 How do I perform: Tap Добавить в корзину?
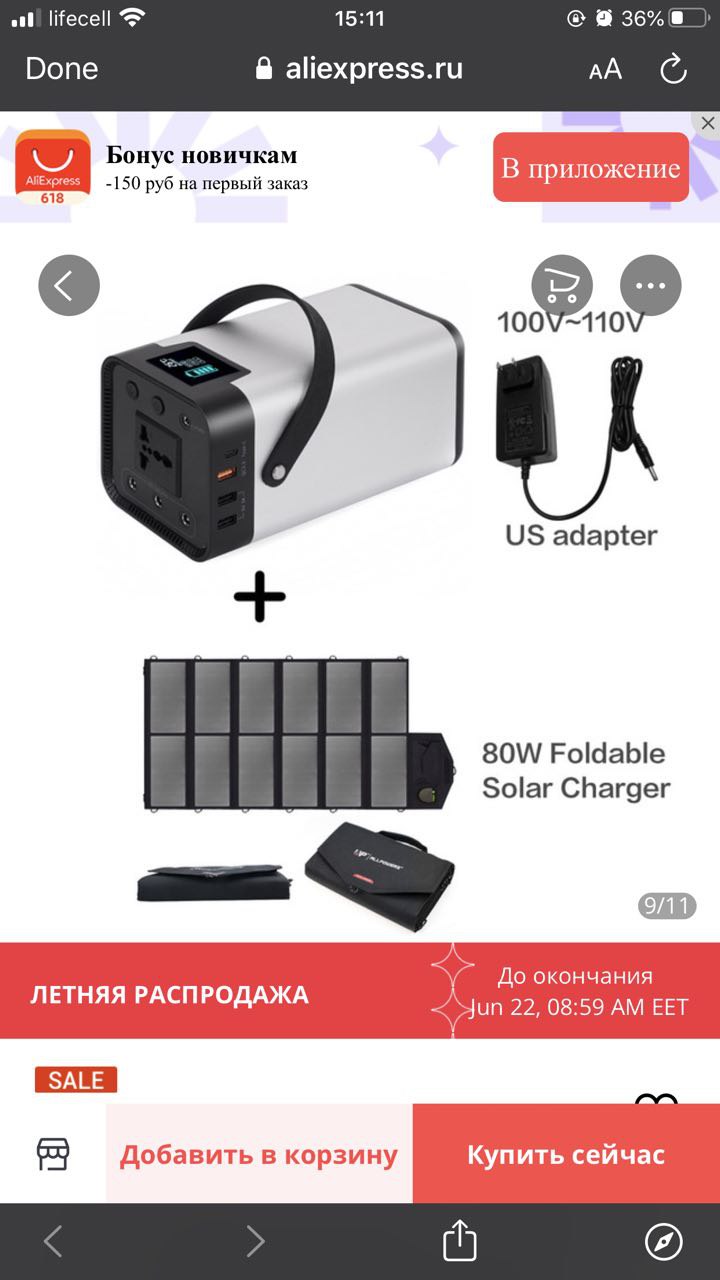(259, 1154)
